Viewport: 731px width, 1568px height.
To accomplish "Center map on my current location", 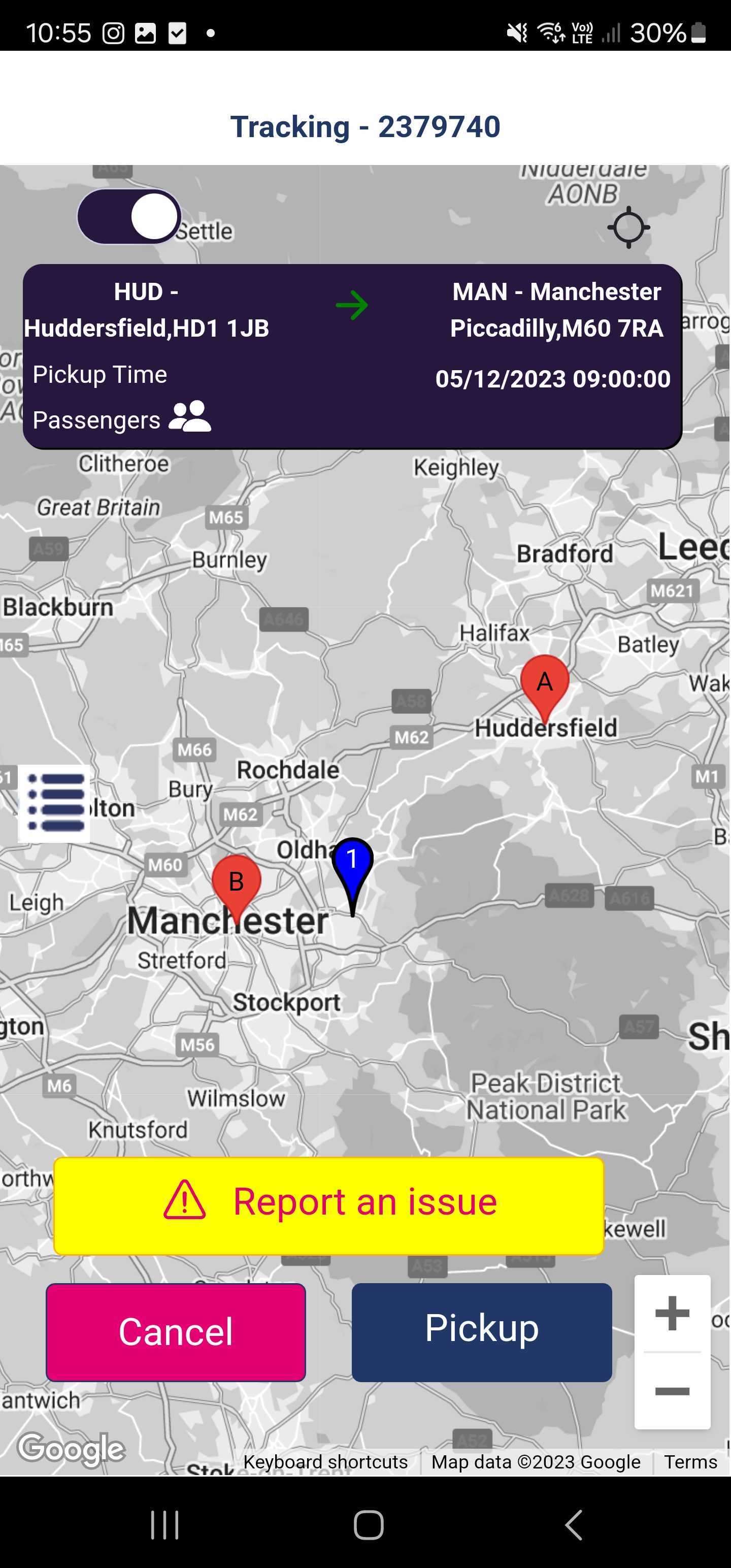I will [628, 227].
